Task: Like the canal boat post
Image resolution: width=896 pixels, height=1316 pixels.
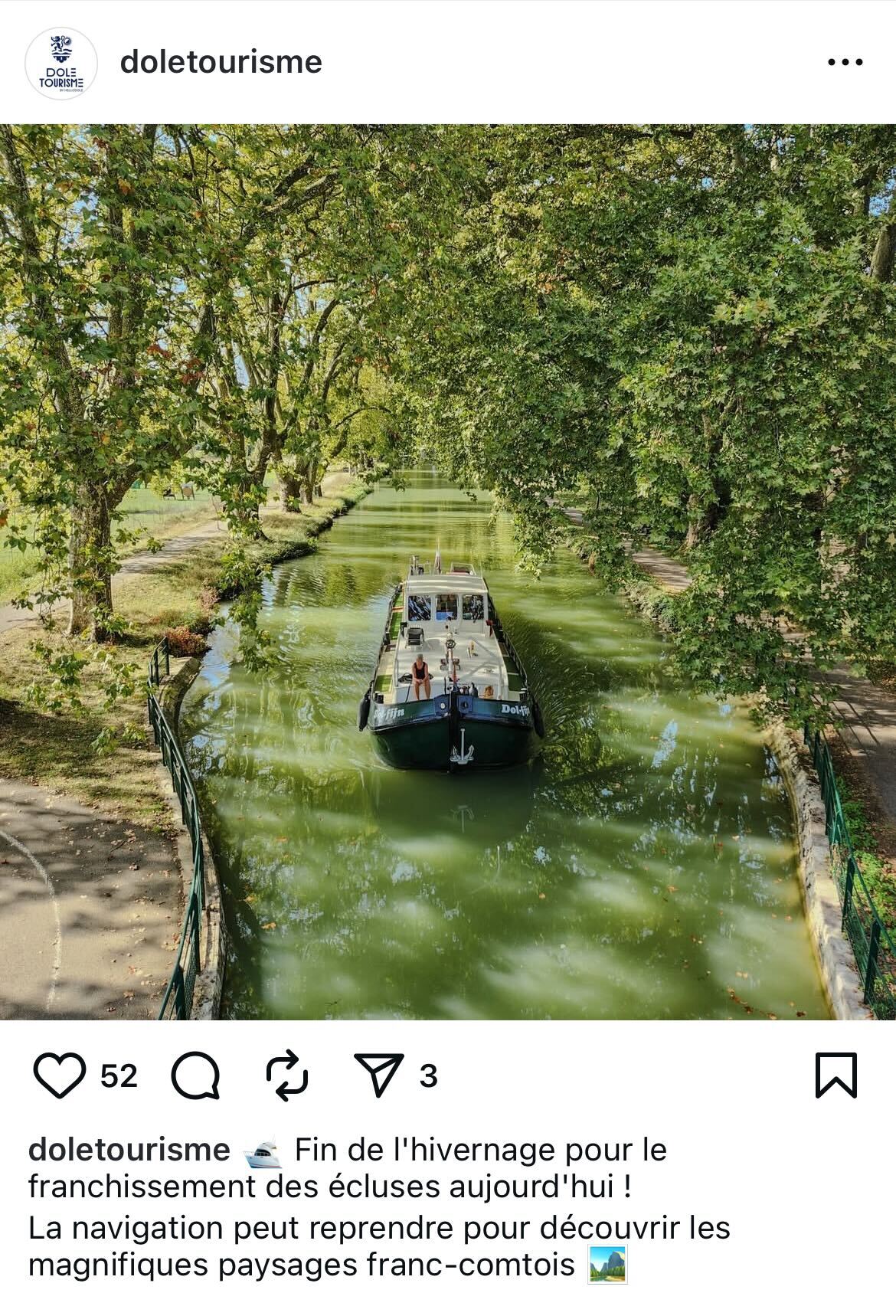Action: [x=60, y=1075]
